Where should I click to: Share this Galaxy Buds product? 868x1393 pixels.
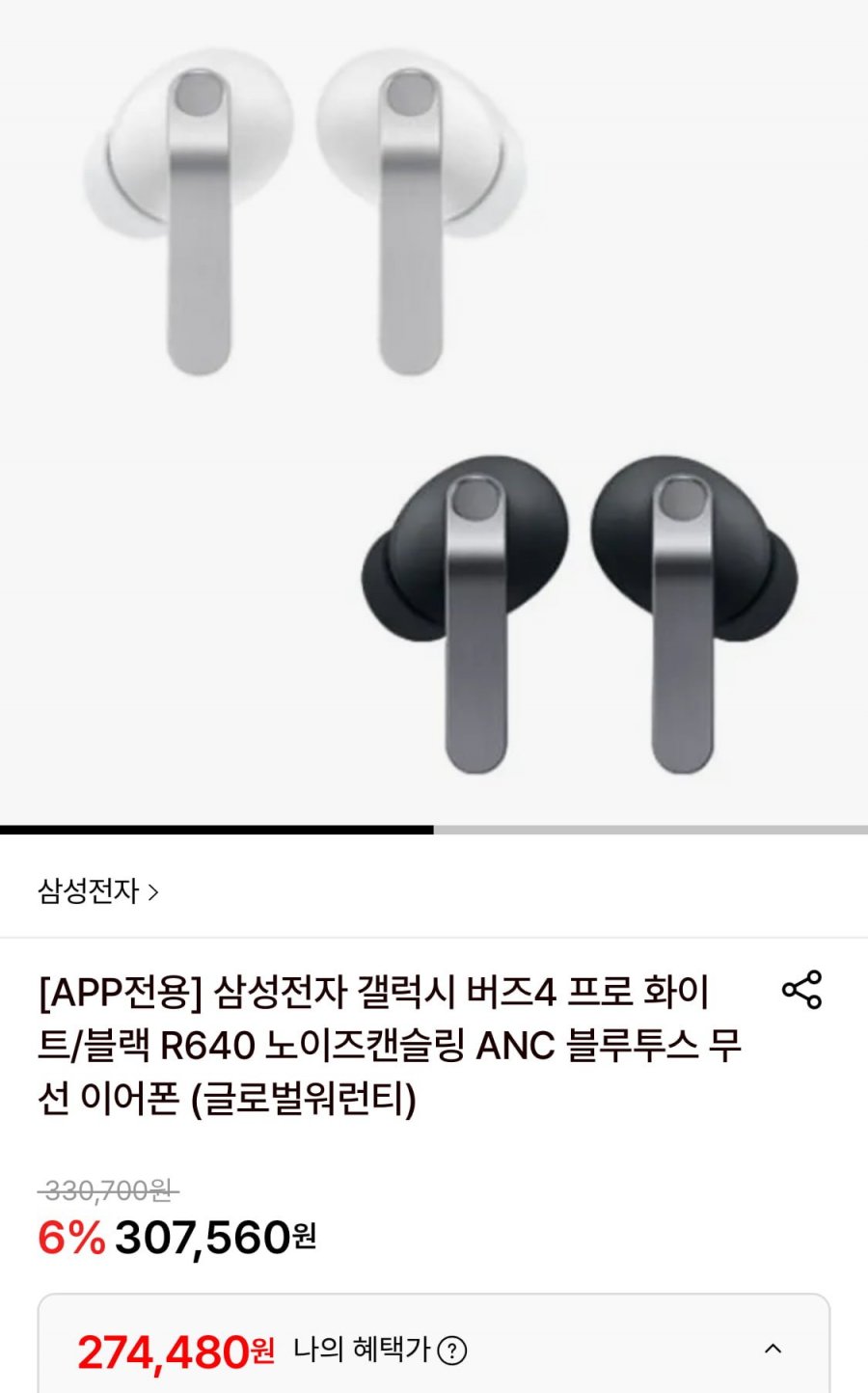coord(801,990)
